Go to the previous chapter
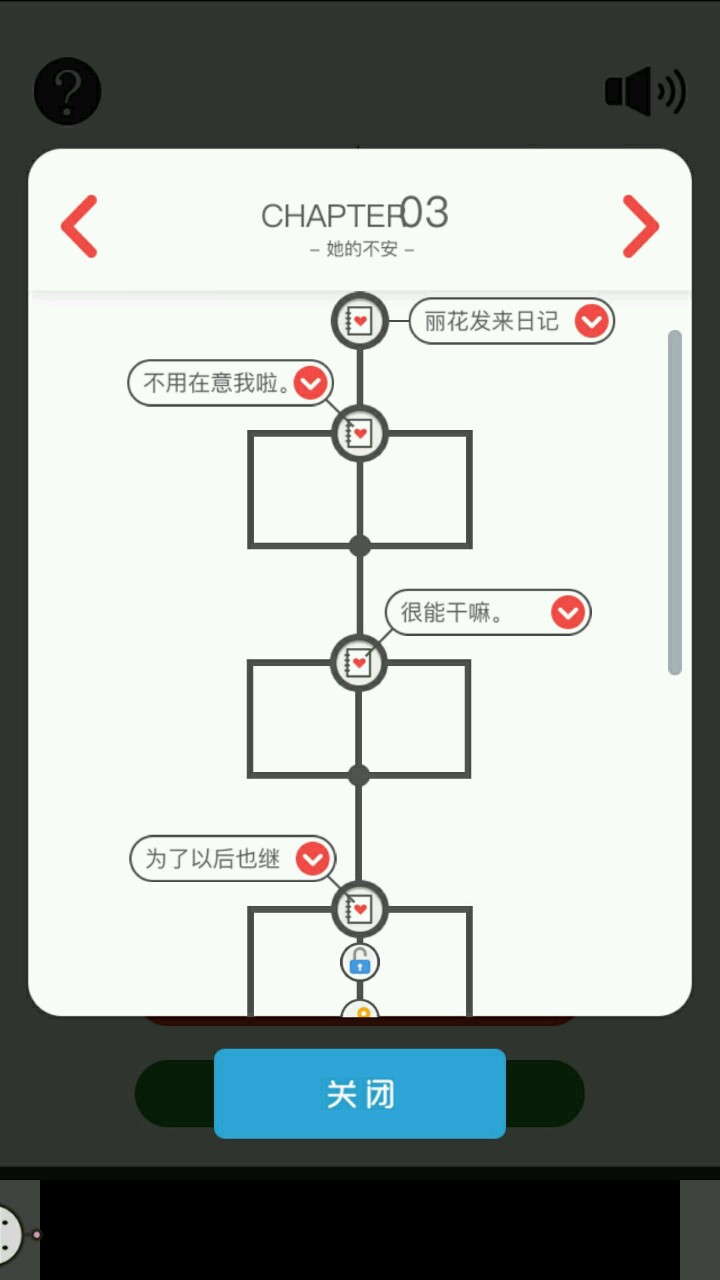Image resolution: width=720 pixels, height=1280 pixels. (80, 227)
